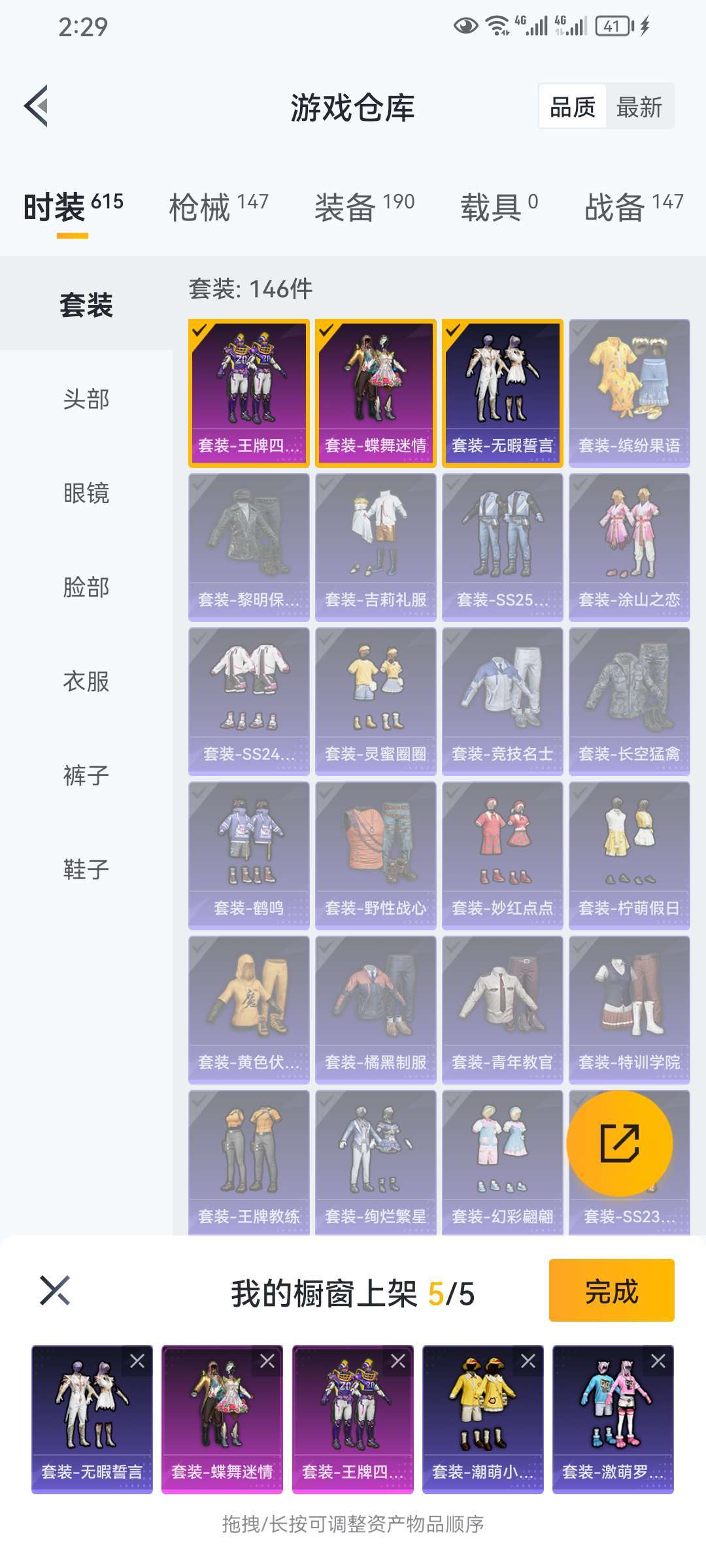Choose the 套装-涂山之恋 outfit
Screen dimensions: 706x1568
coord(629,547)
